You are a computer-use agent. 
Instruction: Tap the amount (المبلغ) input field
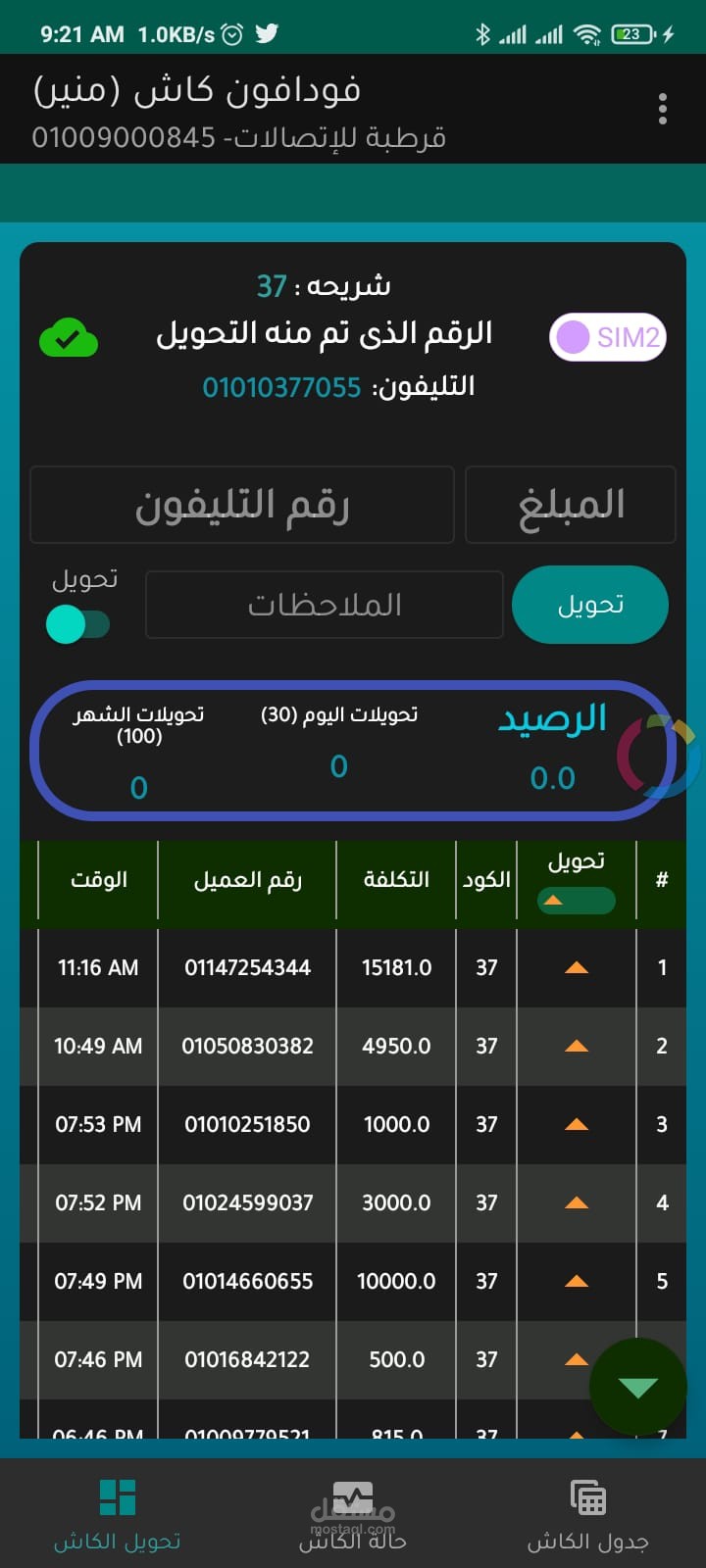pyautogui.click(x=570, y=505)
